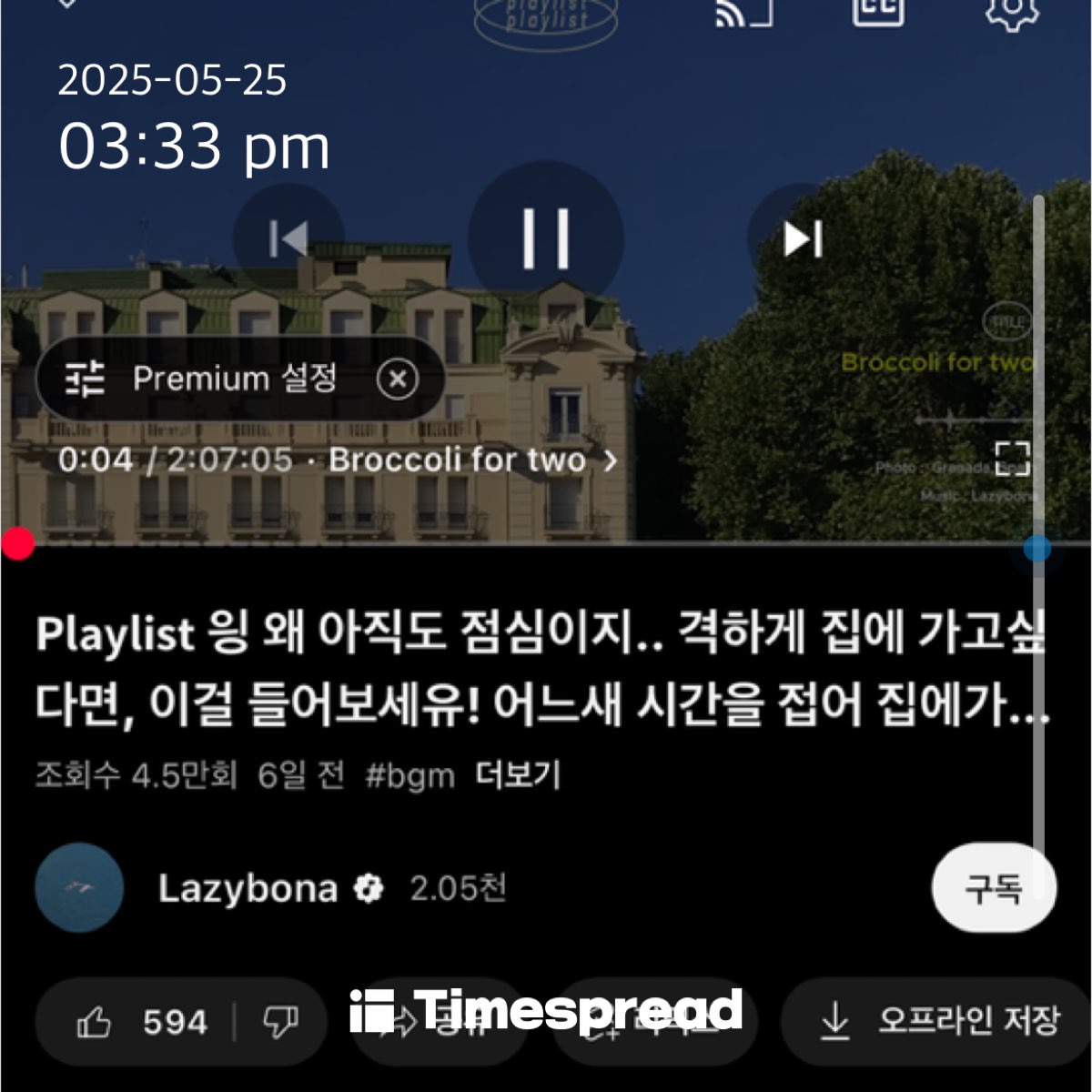Dismiss the Premium 설정 chip

click(398, 379)
